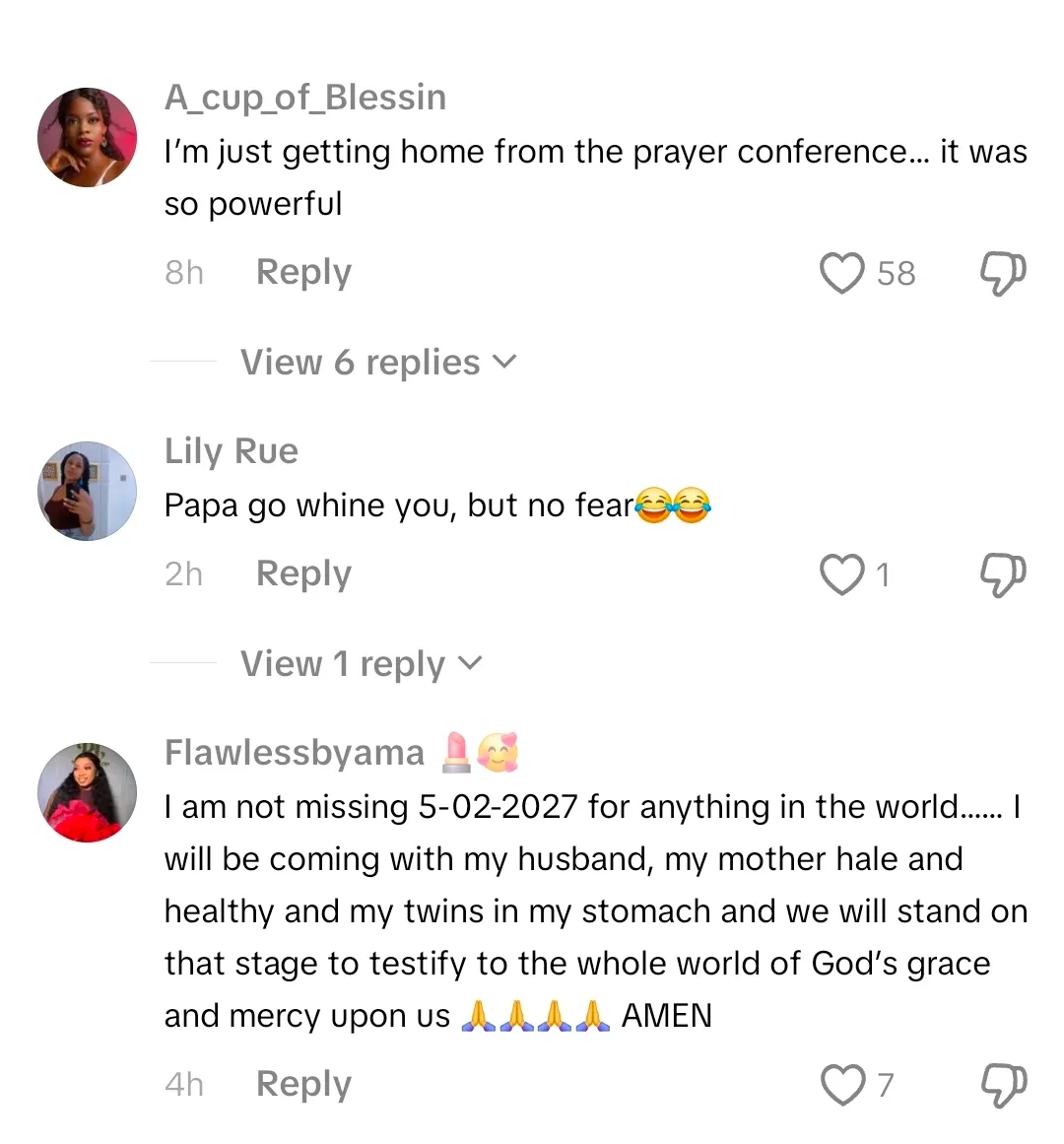Open Lily Rue's profile picture
The height and width of the screenshot is (1144, 1064).
click(x=87, y=491)
